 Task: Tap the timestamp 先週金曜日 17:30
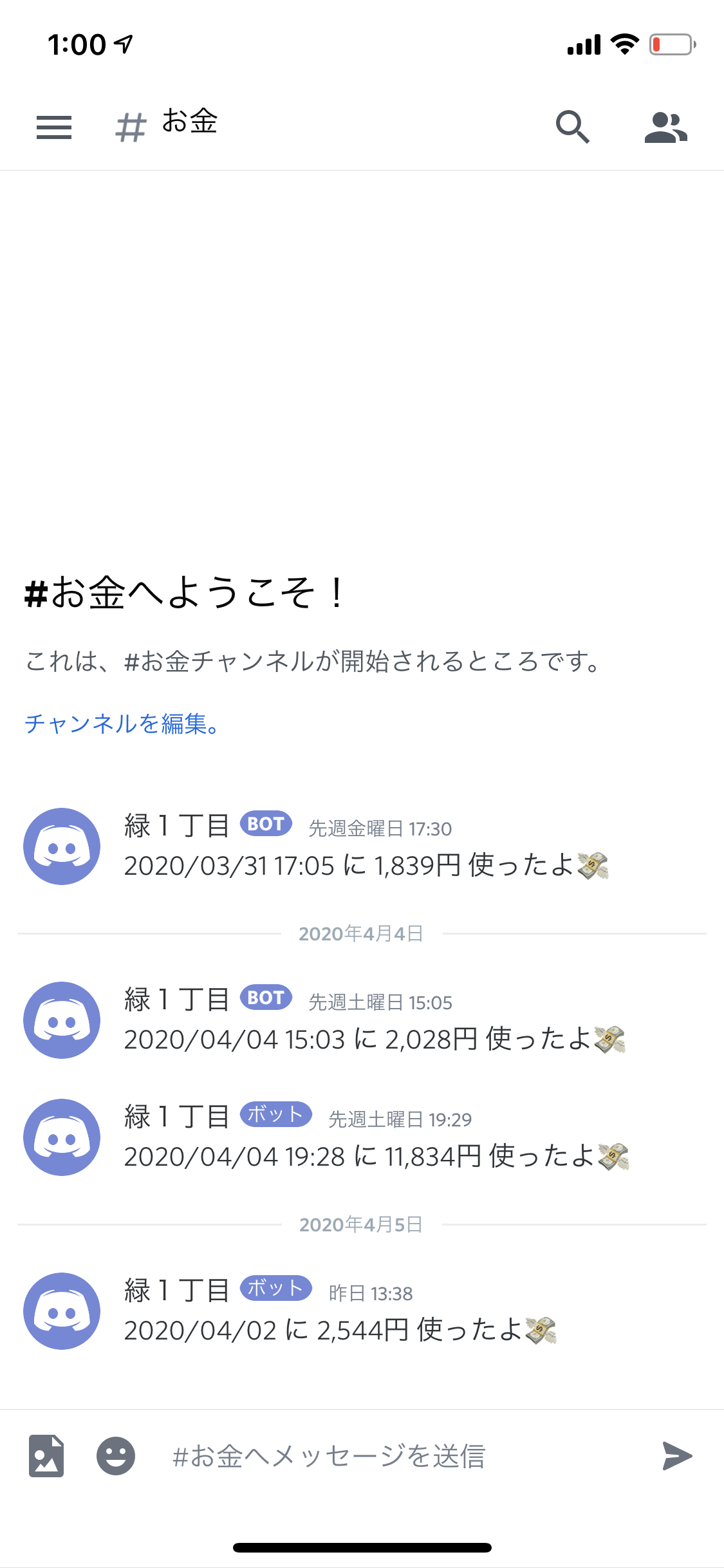point(380,829)
